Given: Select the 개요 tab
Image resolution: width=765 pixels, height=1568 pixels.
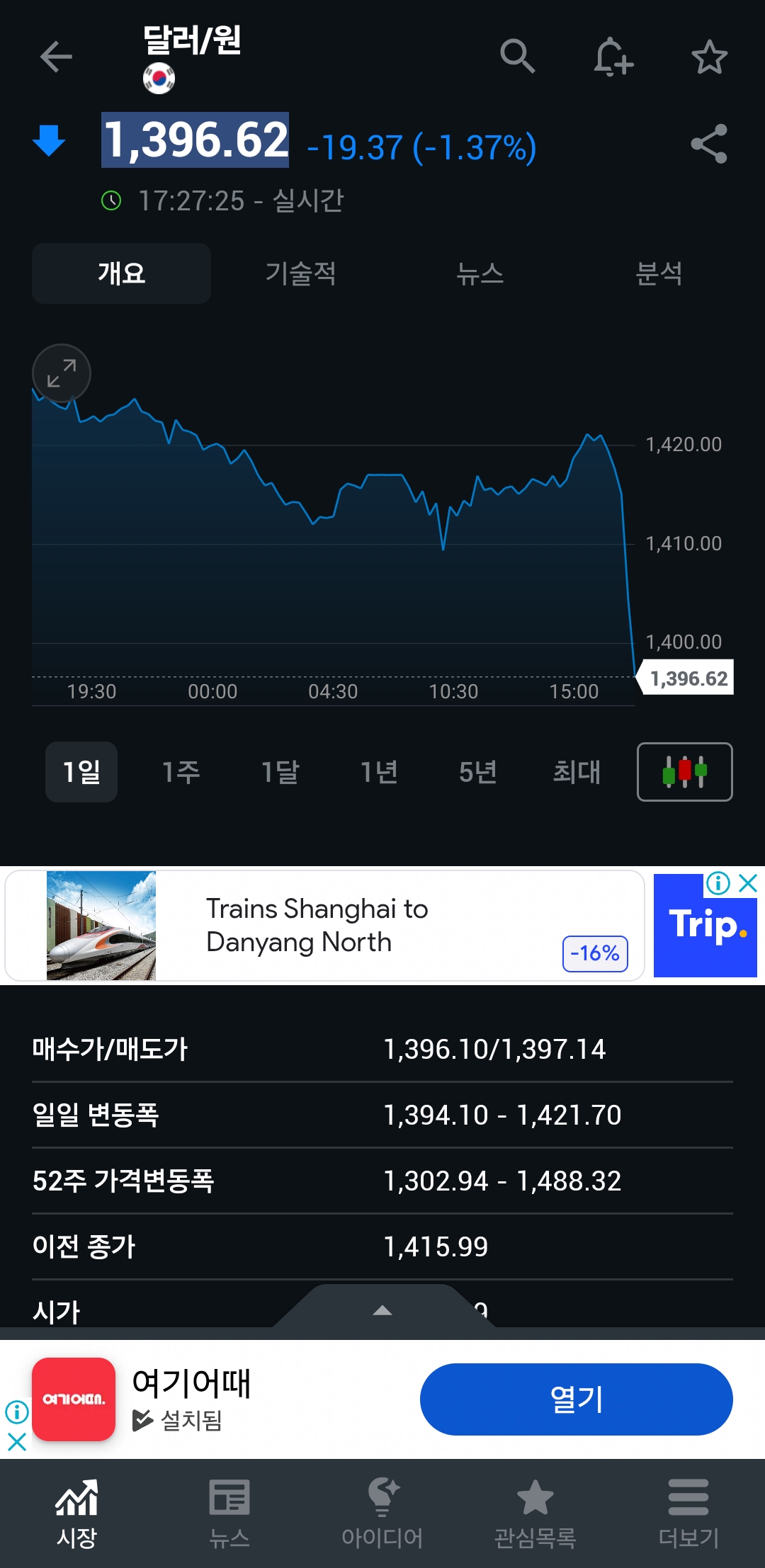Looking at the screenshot, I should [x=121, y=273].
